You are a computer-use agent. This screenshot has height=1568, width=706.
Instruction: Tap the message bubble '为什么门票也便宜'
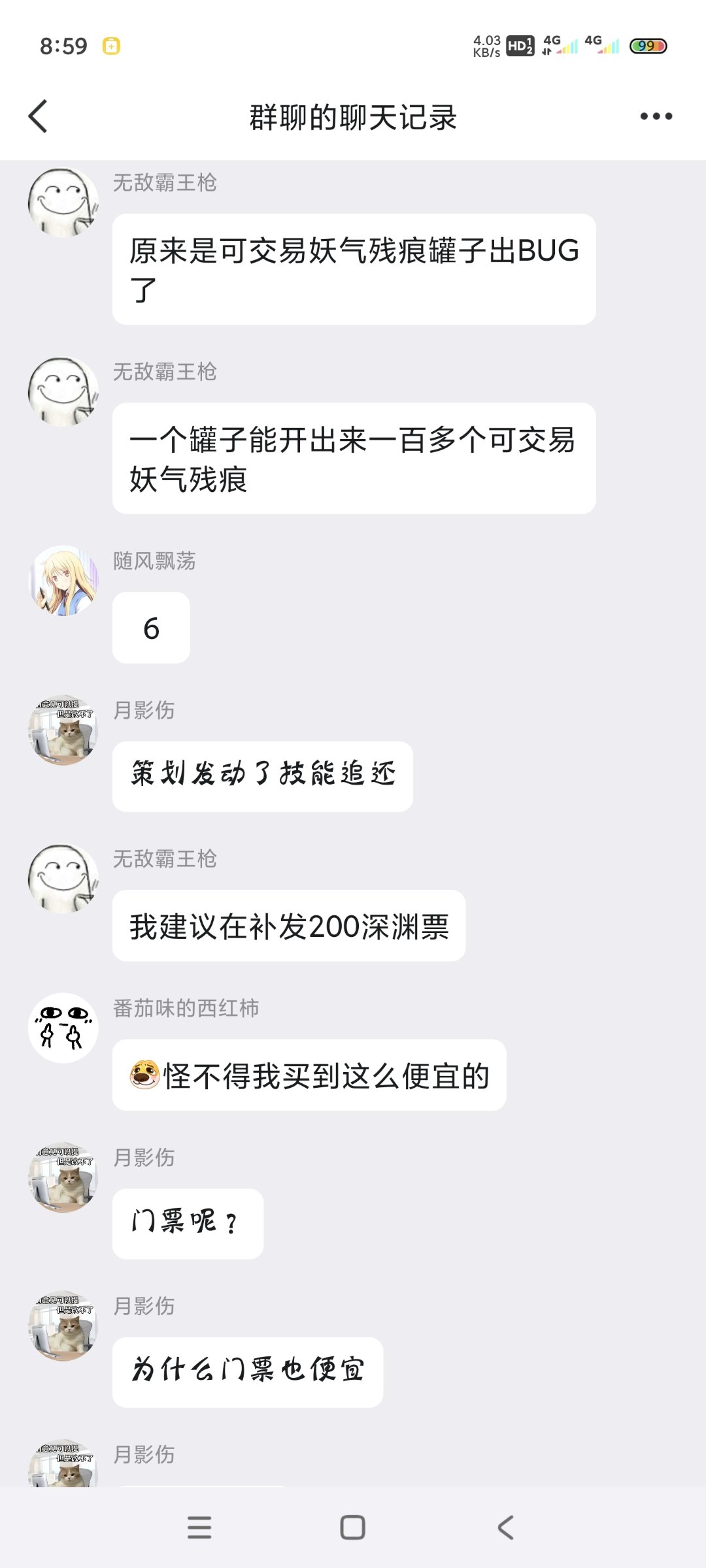click(x=248, y=1372)
